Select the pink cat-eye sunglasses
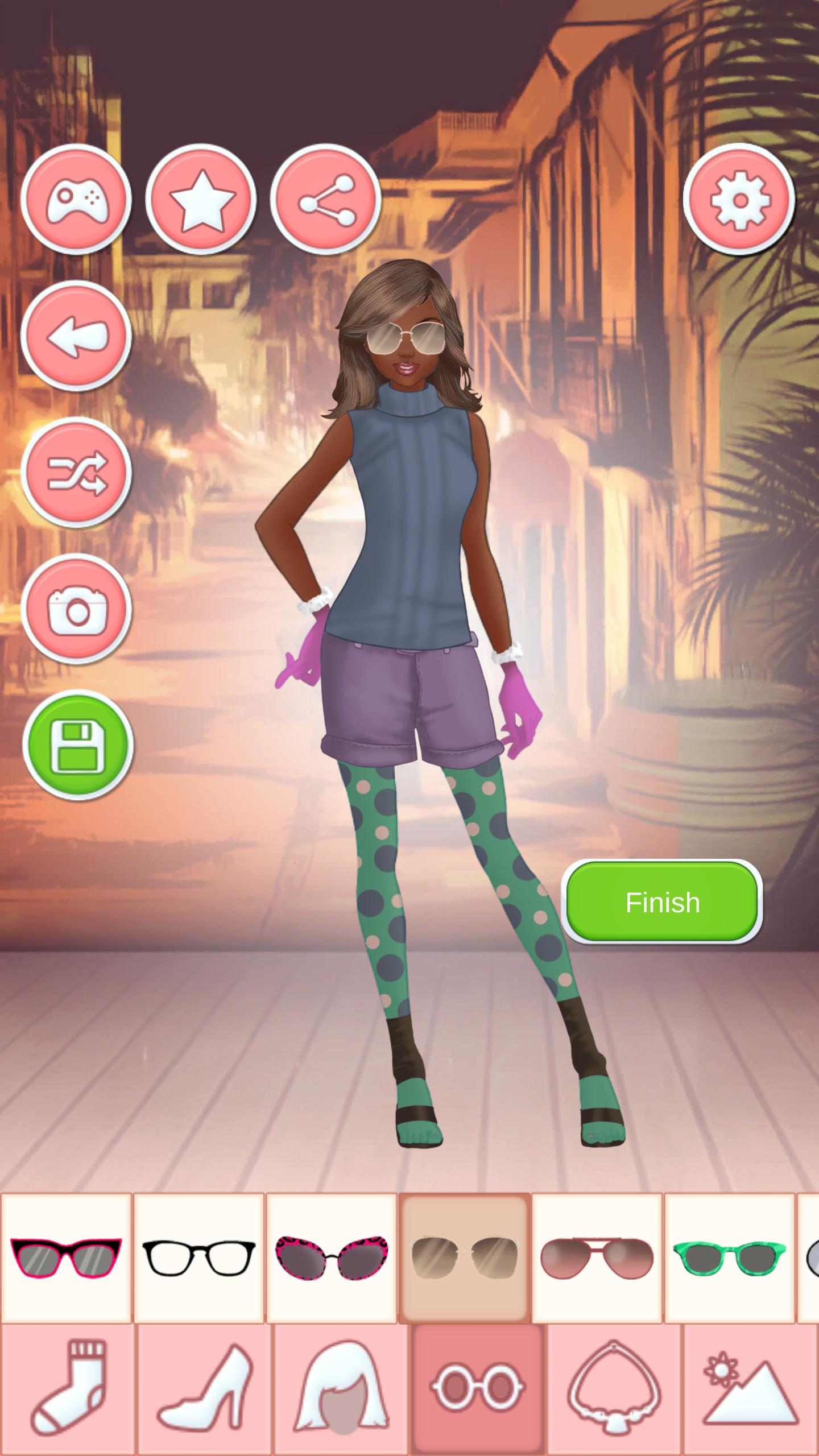819x1456 pixels. pos(66,1258)
